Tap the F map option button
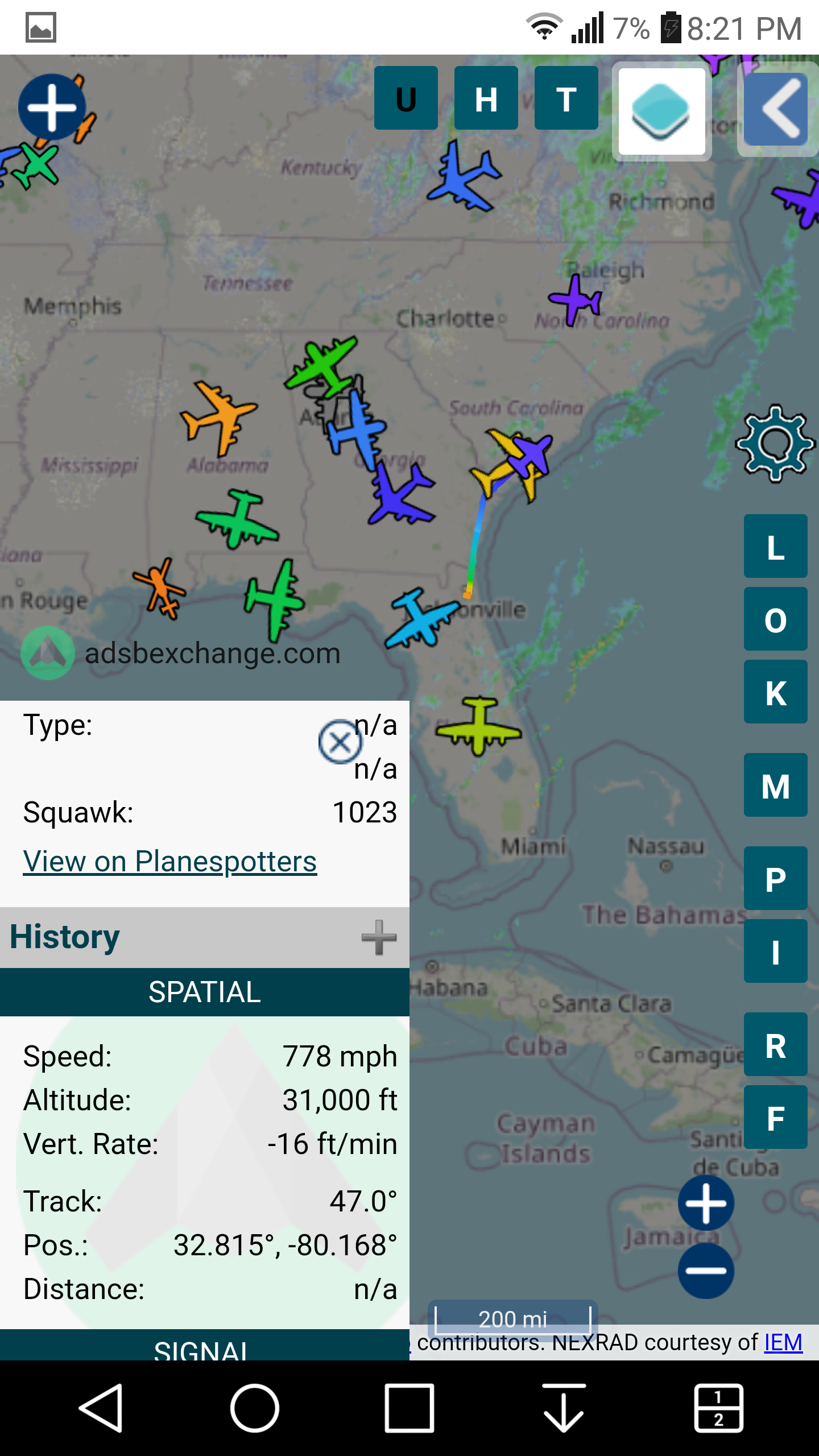The height and width of the screenshot is (1456, 819). coord(775,1117)
